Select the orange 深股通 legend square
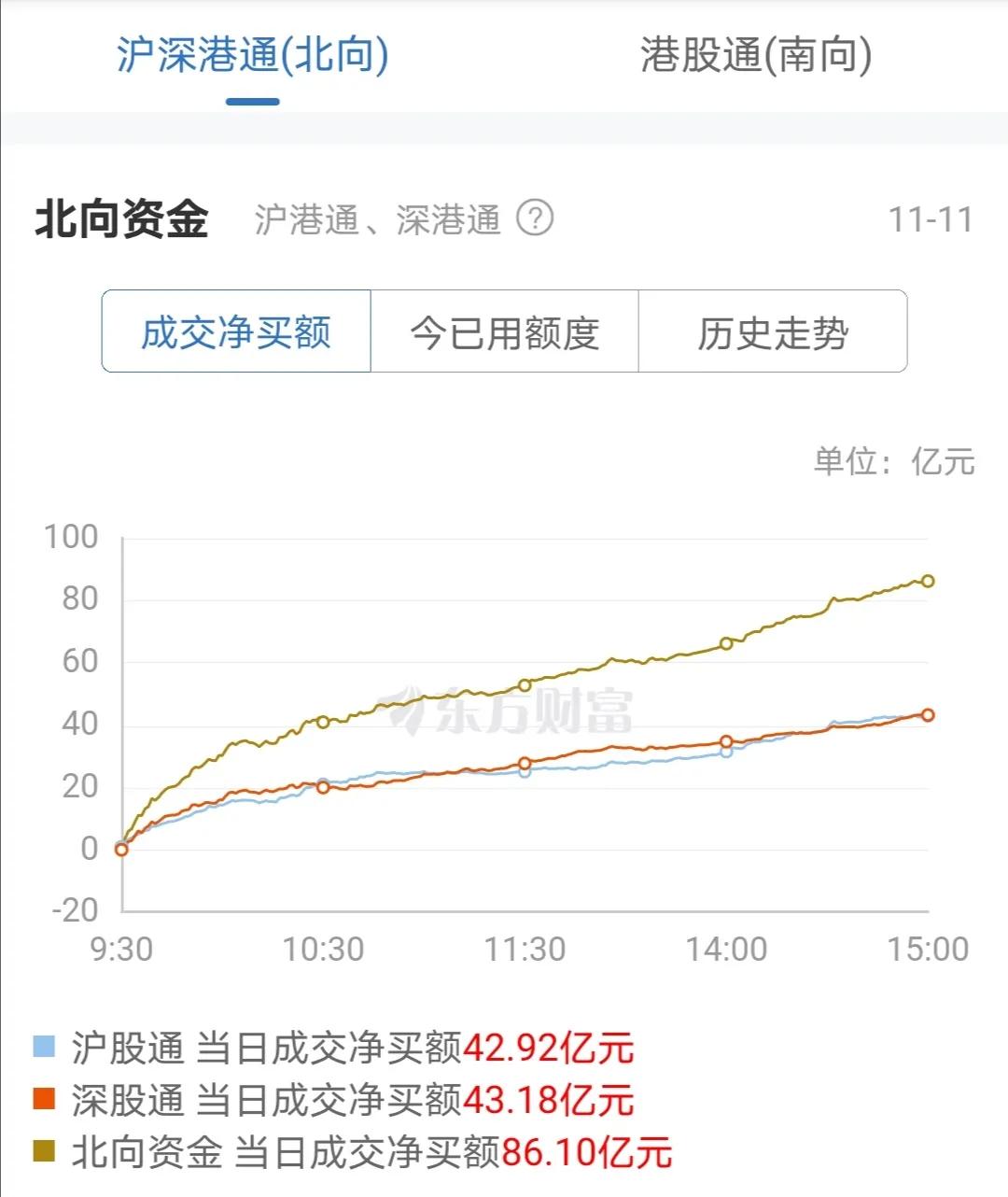The image size is (1008, 1197). pyautogui.click(x=42, y=1099)
